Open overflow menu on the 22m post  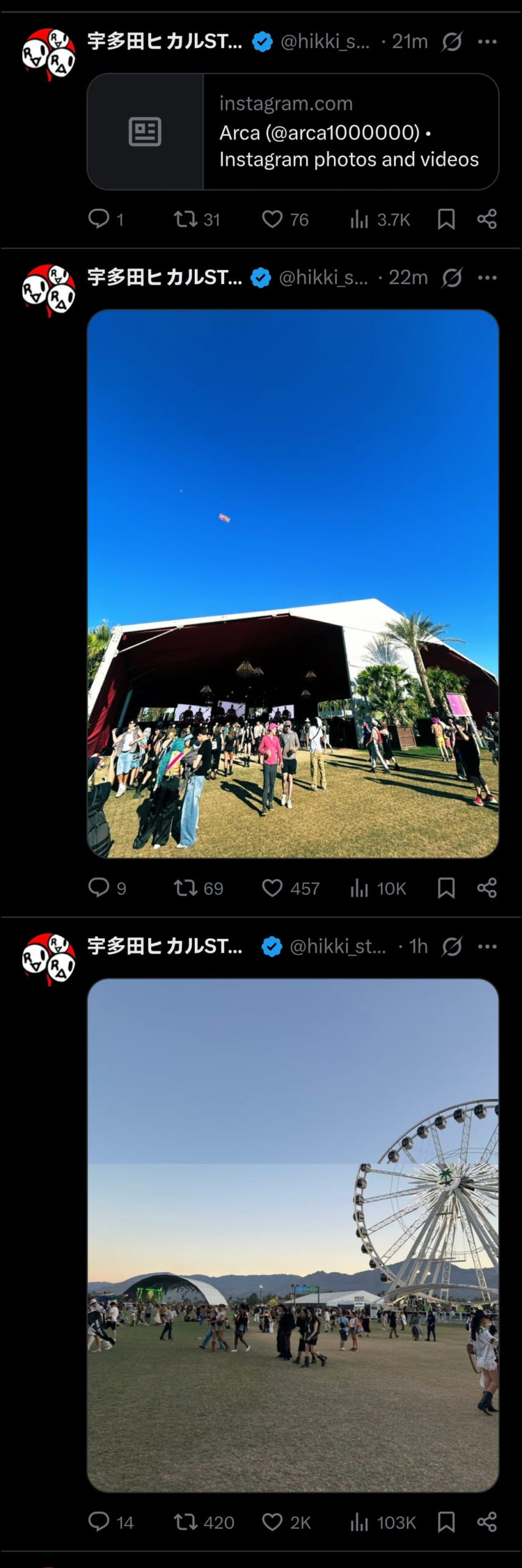[x=487, y=277]
